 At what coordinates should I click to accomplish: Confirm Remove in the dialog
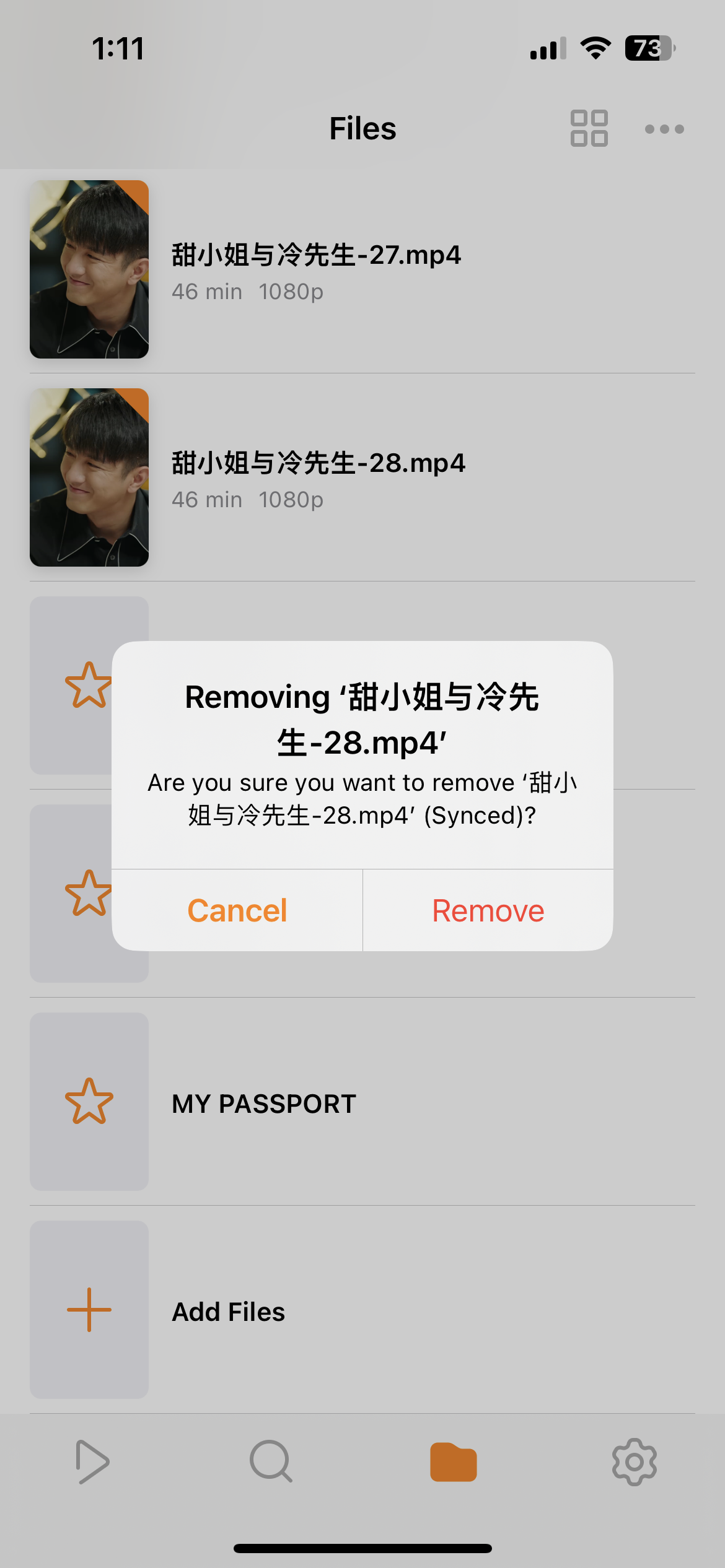pyautogui.click(x=488, y=910)
